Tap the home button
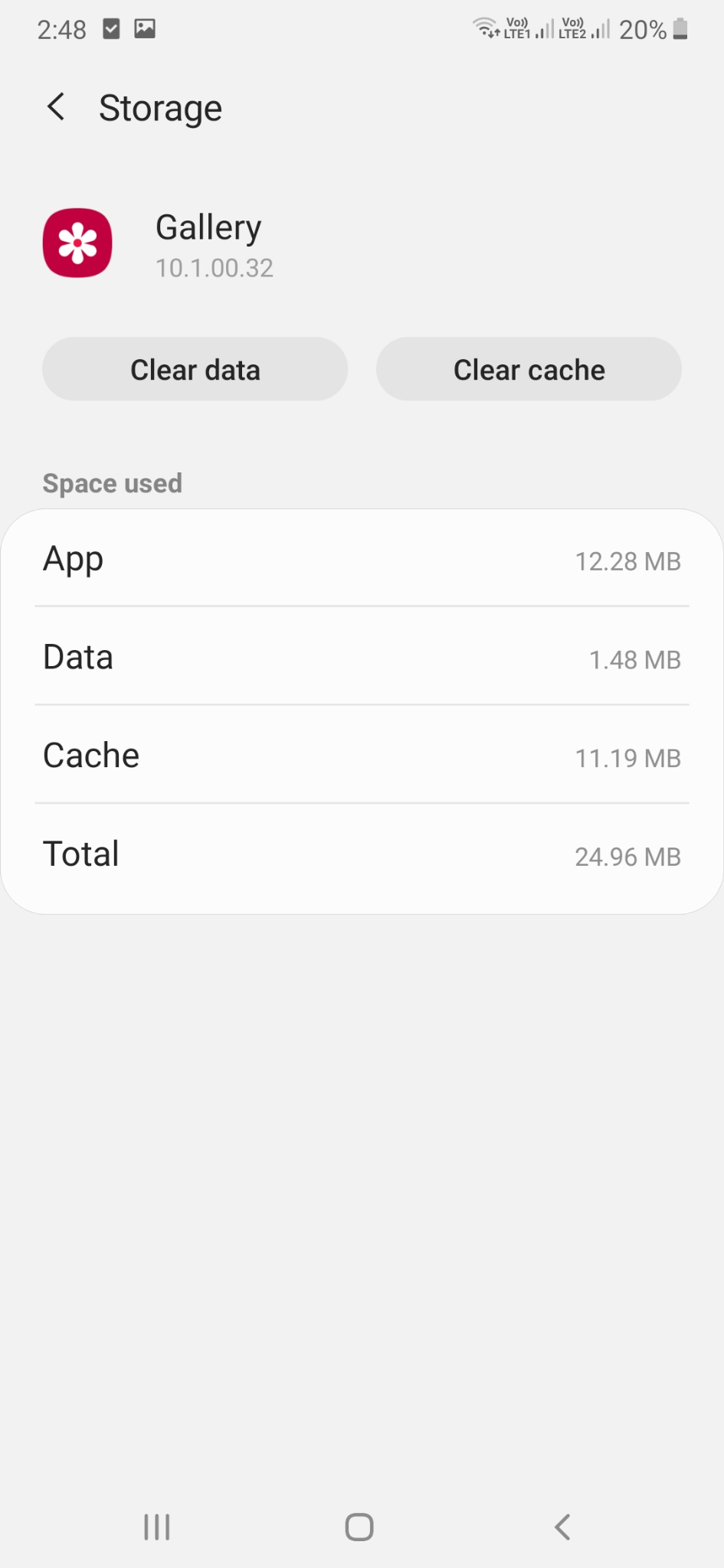The width and height of the screenshot is (724, 1568). pyautogui.click(x=359, y=1526)
